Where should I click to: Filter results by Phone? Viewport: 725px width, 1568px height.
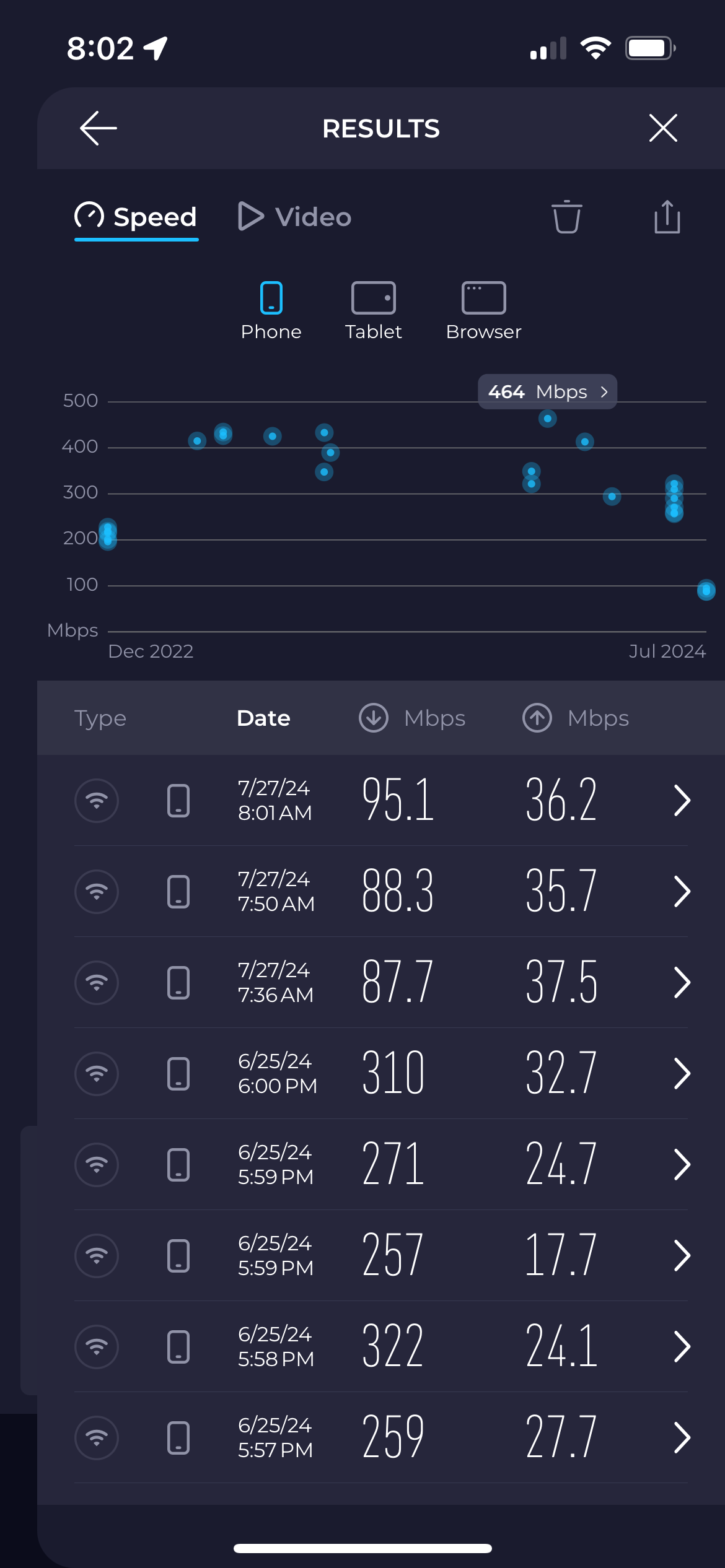(x=271, y=311)
